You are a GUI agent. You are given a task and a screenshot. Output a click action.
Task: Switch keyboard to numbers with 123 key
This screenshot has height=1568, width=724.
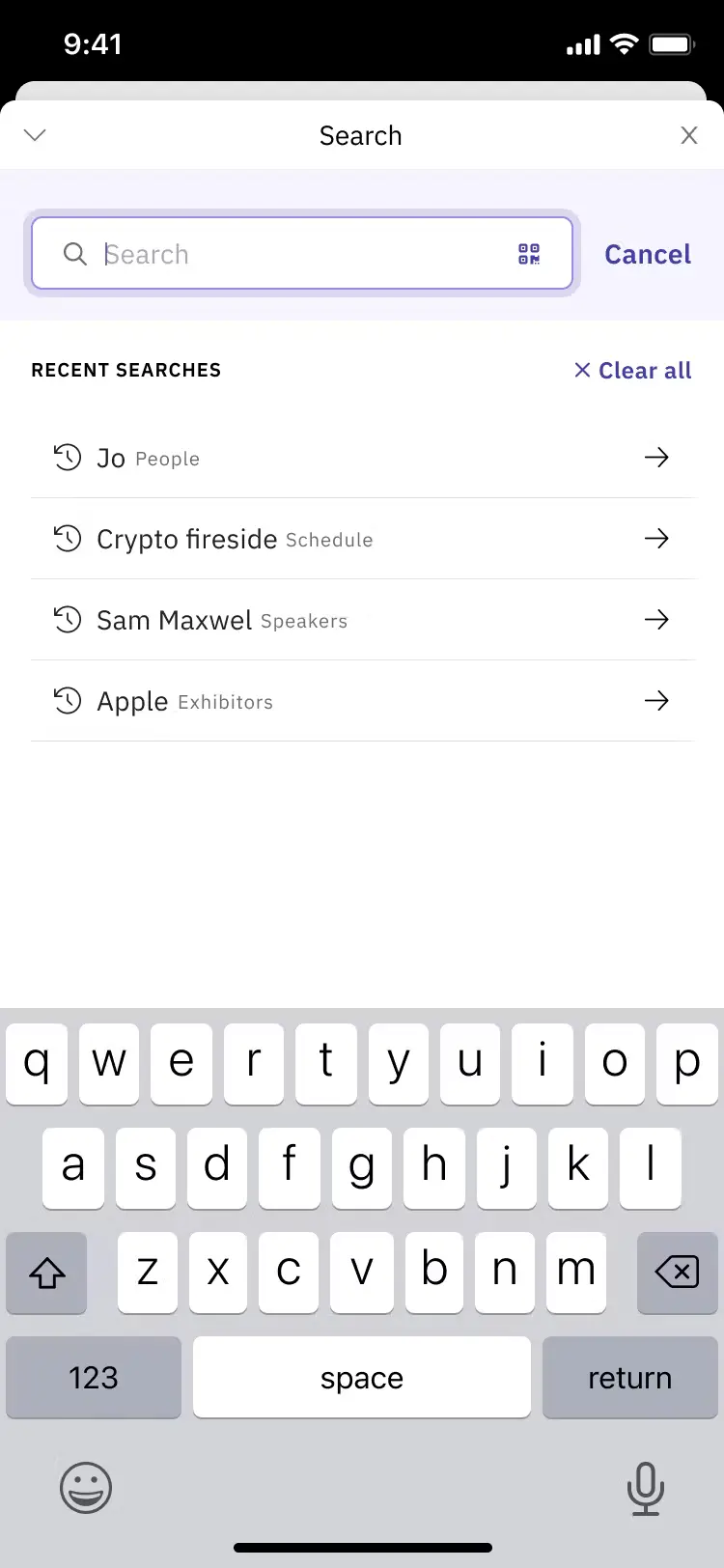[x=94, y=1378]
